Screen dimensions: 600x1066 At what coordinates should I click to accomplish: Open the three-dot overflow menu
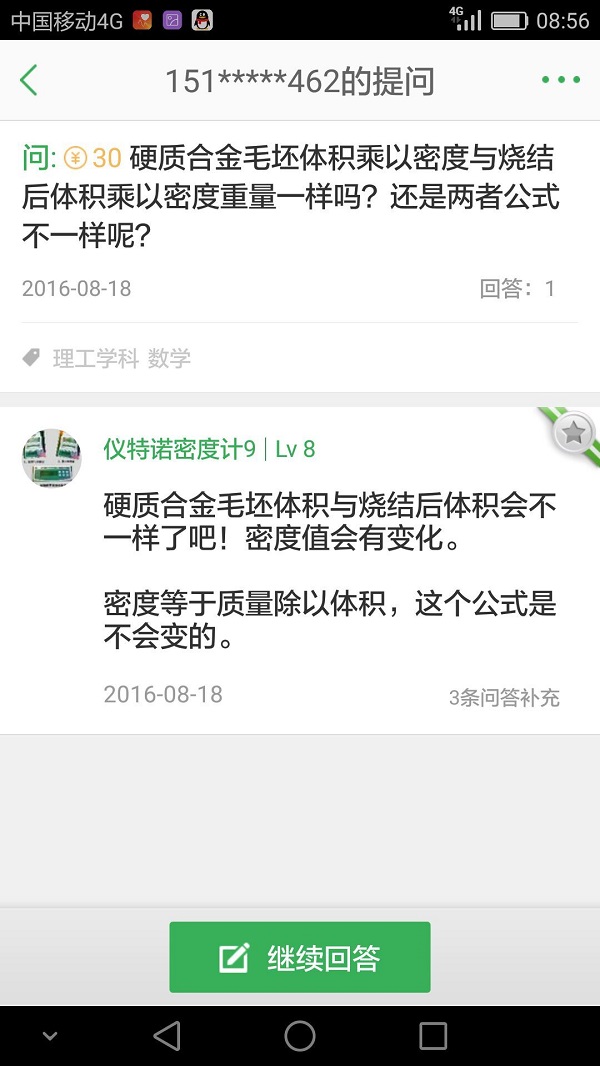click(x=560, y=80)
